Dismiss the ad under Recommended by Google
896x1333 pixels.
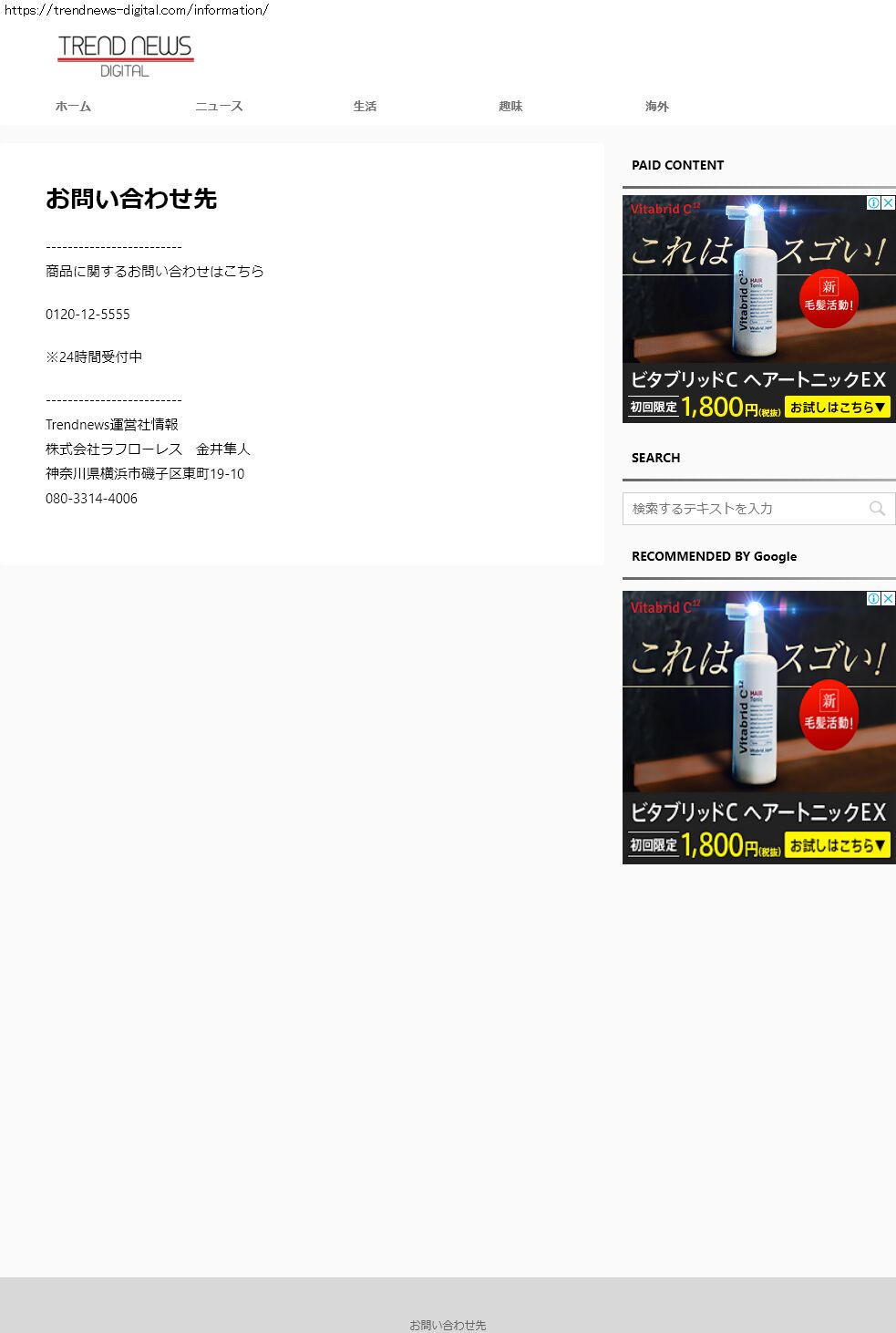(x=889, y=598)
